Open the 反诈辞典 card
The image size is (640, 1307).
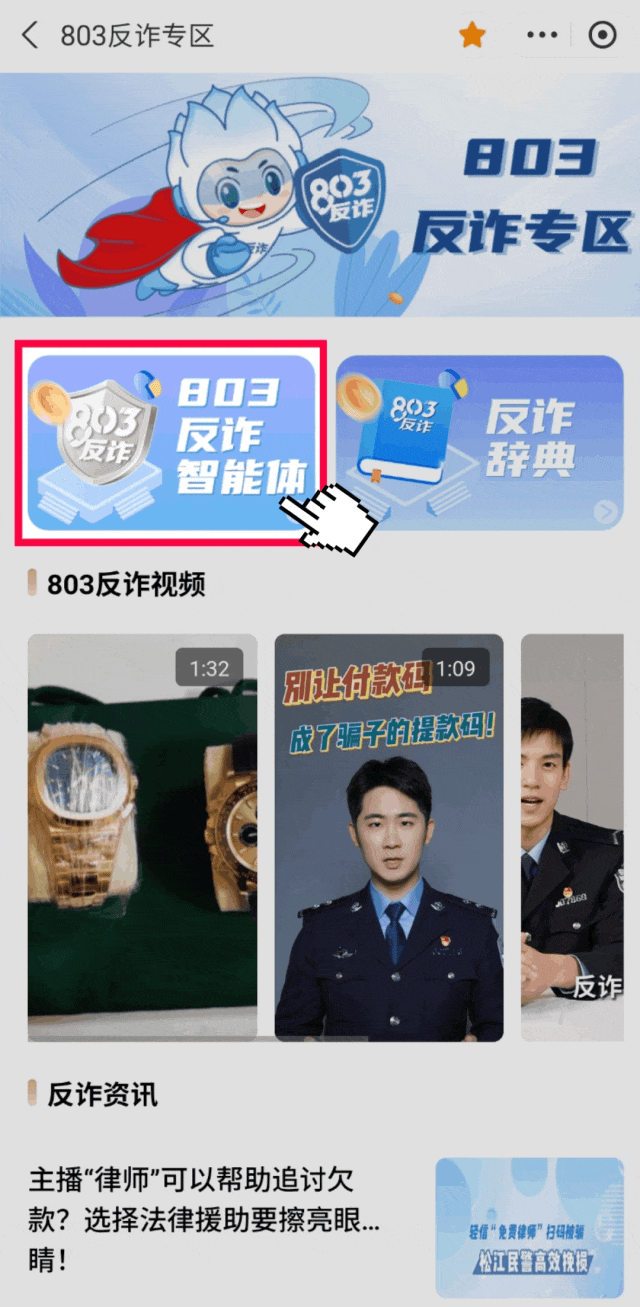tap(479, 443)
